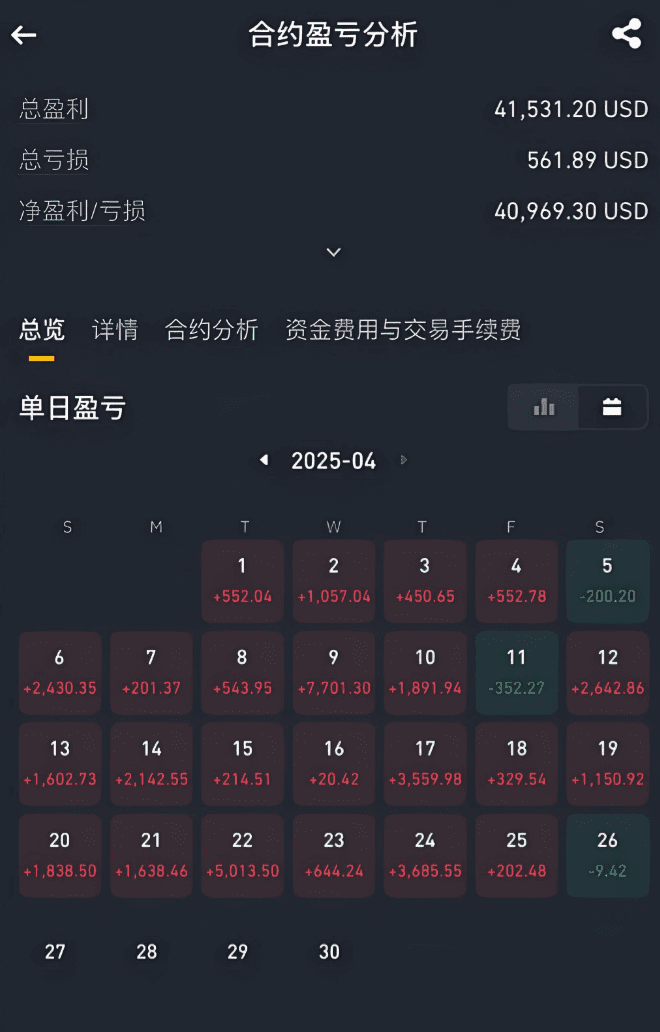Share the contract PnL analysis
This screenshot has width=660, height=1032.
pos(626,34)
